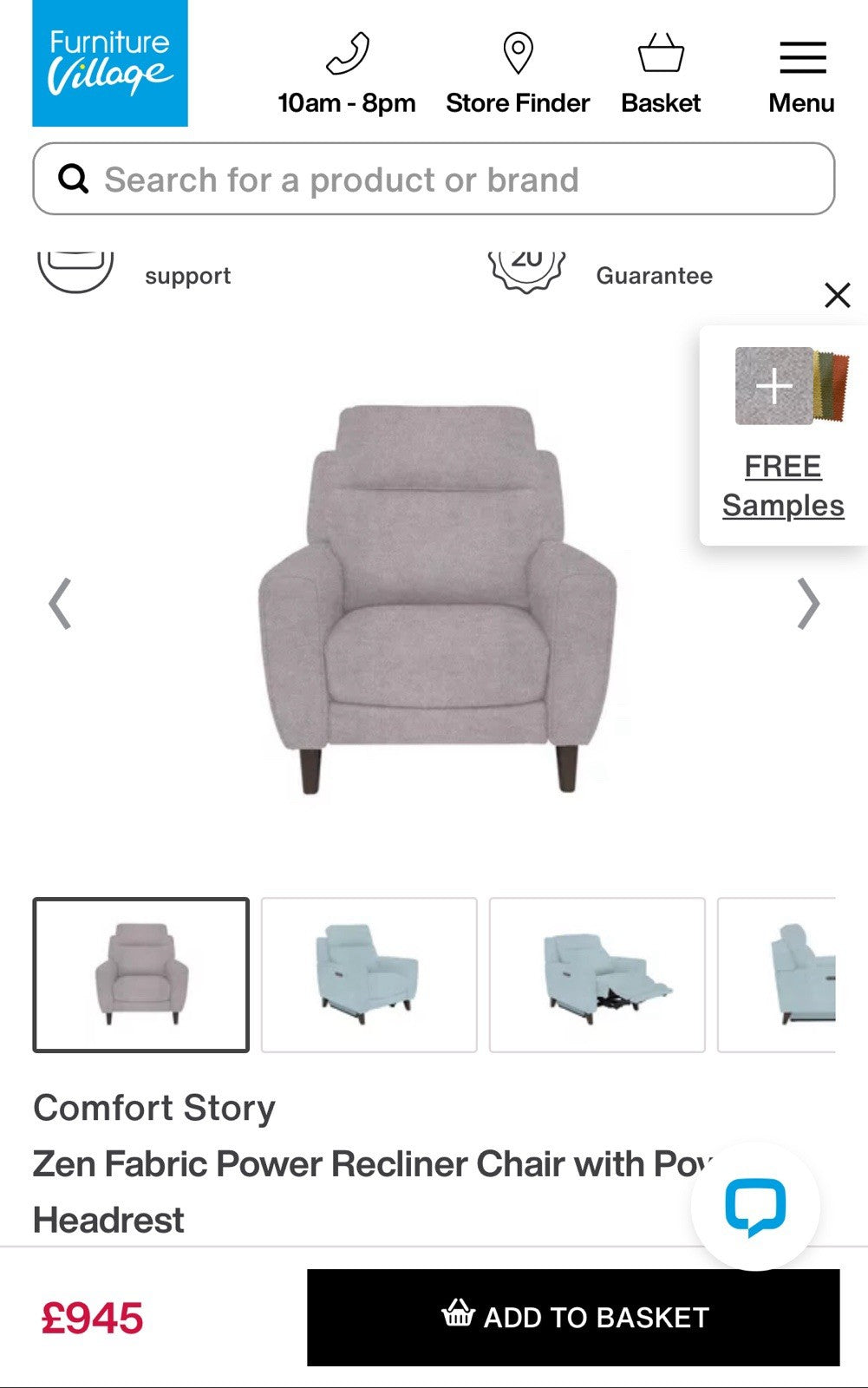Open the live chat bubble
Screen dimensions: 868x1388
click(x=755, y=1206)
